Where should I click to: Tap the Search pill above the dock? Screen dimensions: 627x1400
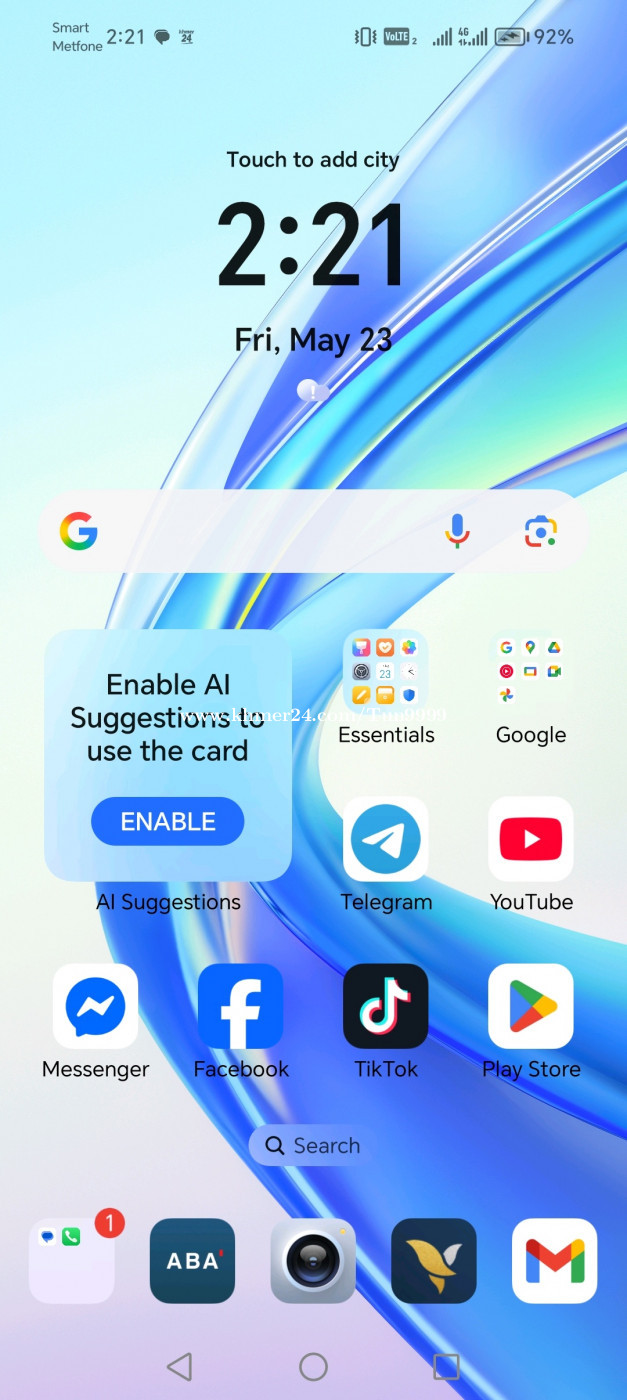[x=312, y=1146]
